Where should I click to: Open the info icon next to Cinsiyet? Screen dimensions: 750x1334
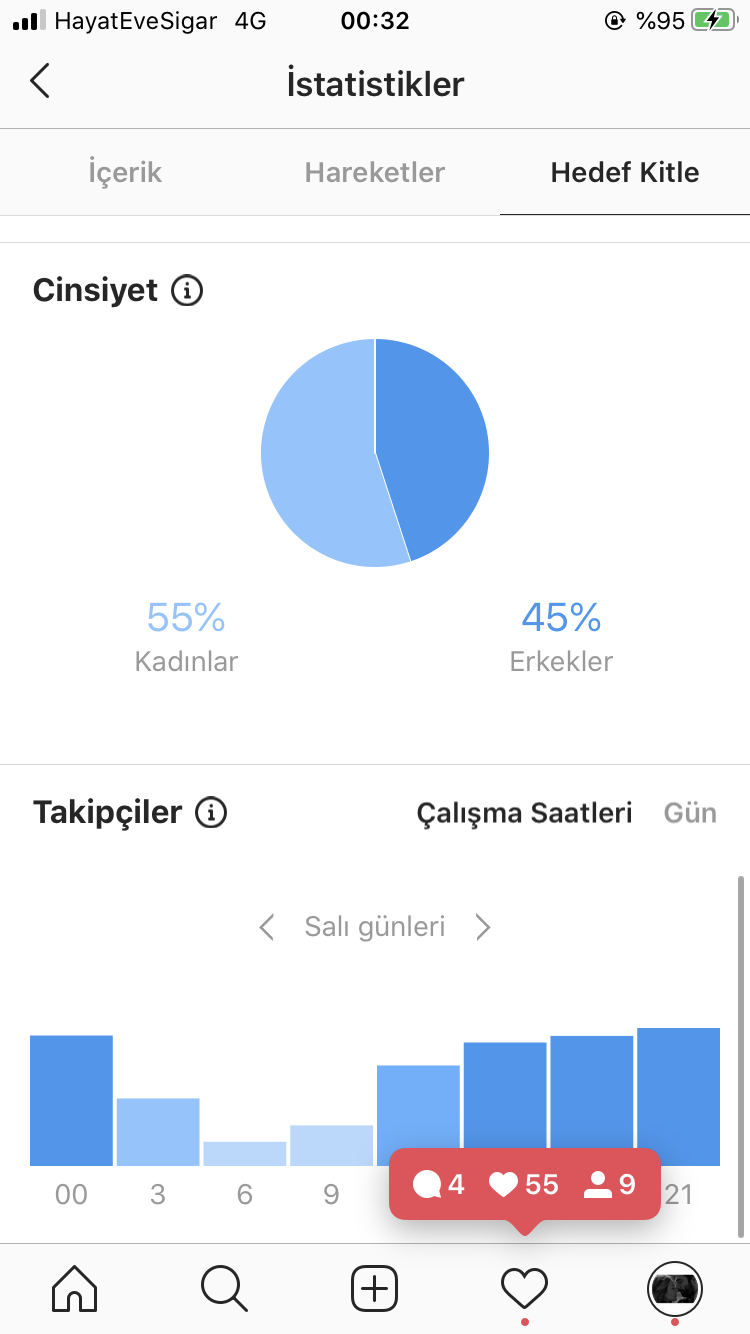pyautogui.click(x=187, y=291)
